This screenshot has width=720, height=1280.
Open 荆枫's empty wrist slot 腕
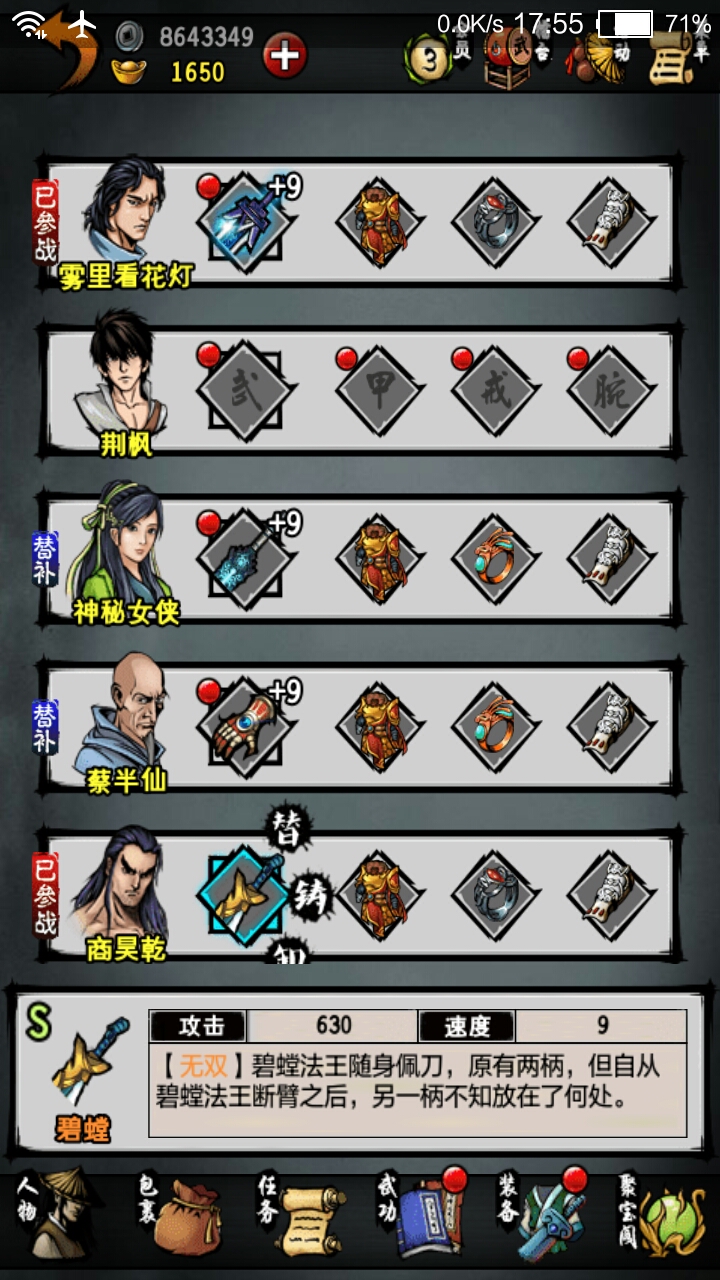[612, 390]
